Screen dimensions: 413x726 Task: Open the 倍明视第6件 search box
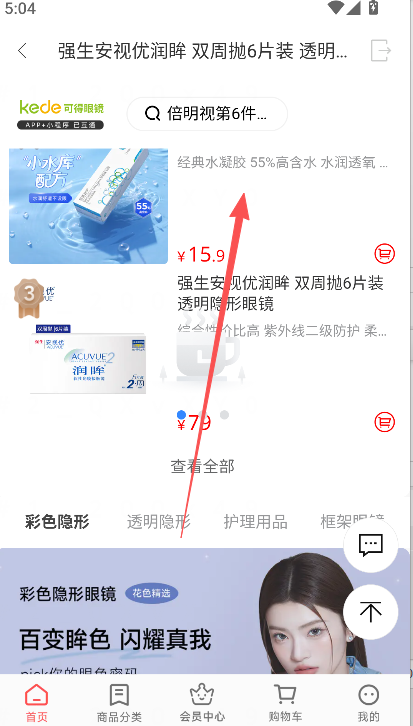click(207, 113)
